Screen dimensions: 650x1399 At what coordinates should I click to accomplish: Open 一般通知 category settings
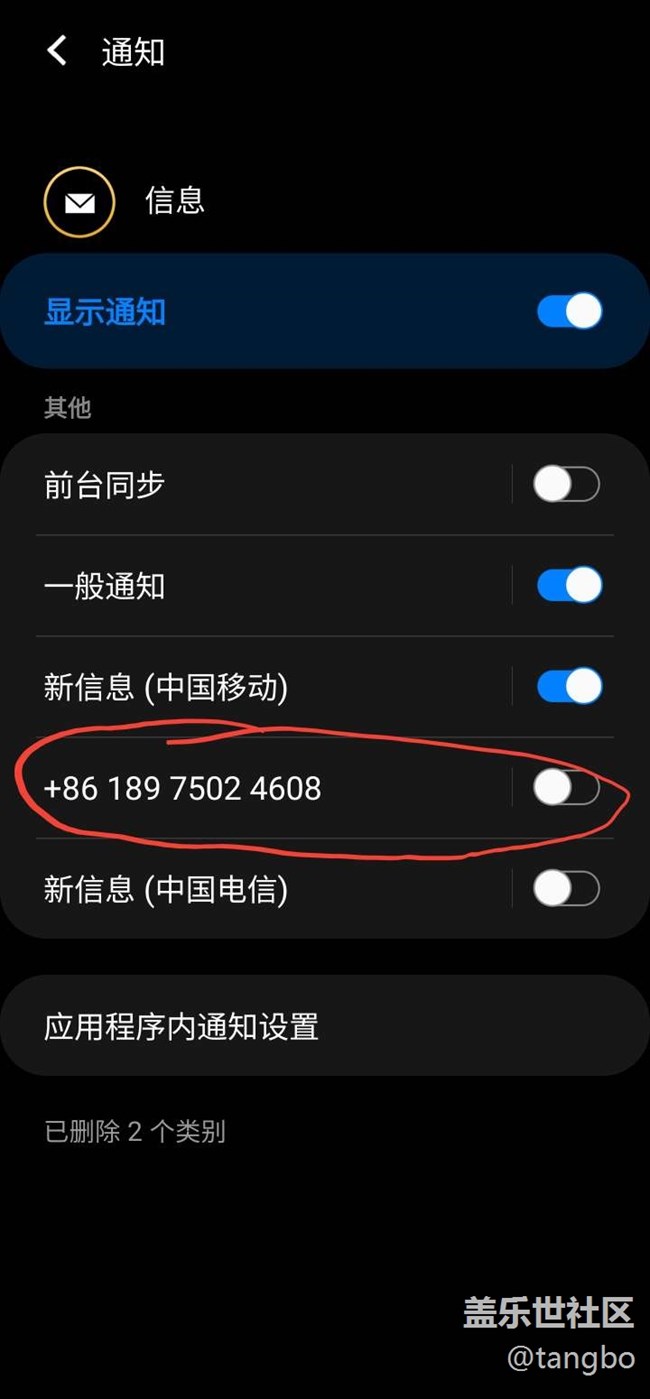coord(250,585)
